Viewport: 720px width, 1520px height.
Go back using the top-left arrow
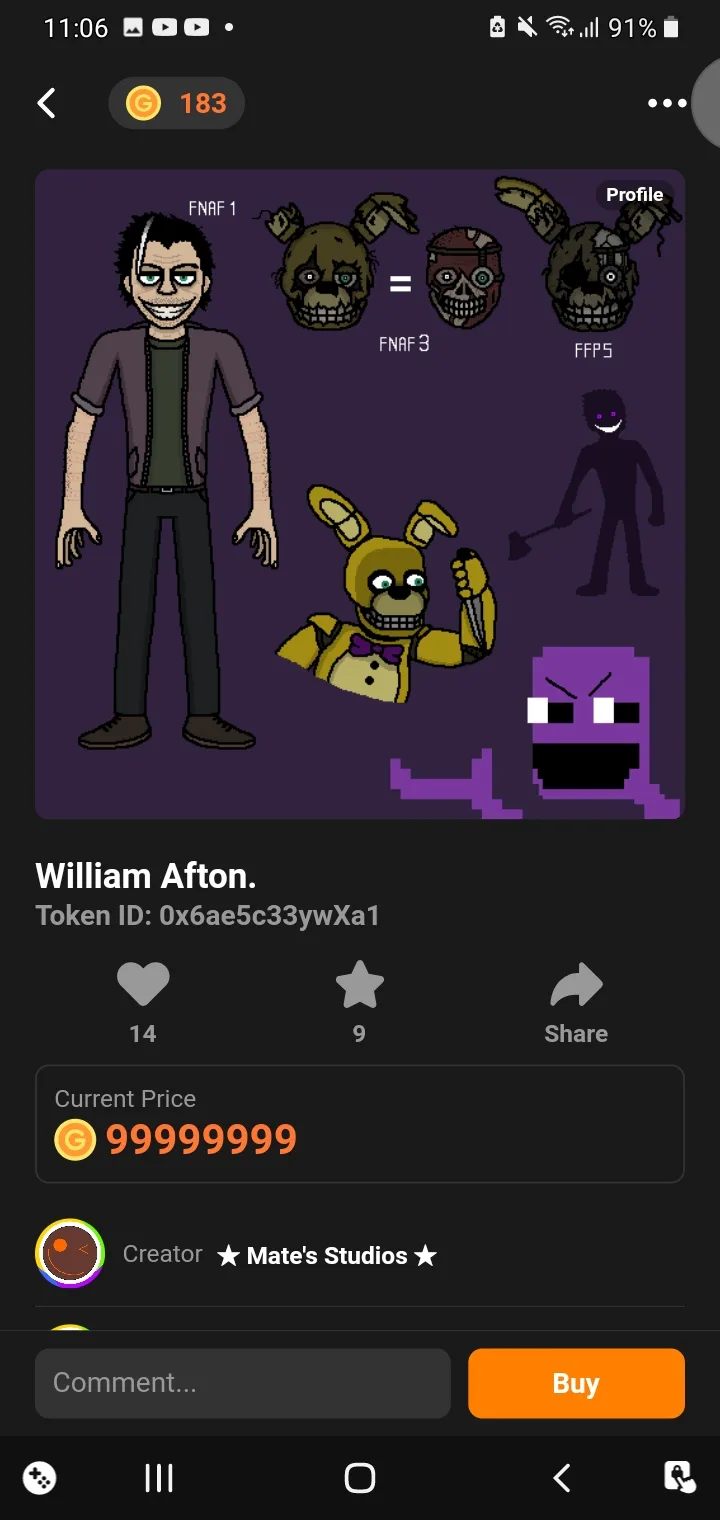(47, 103)
